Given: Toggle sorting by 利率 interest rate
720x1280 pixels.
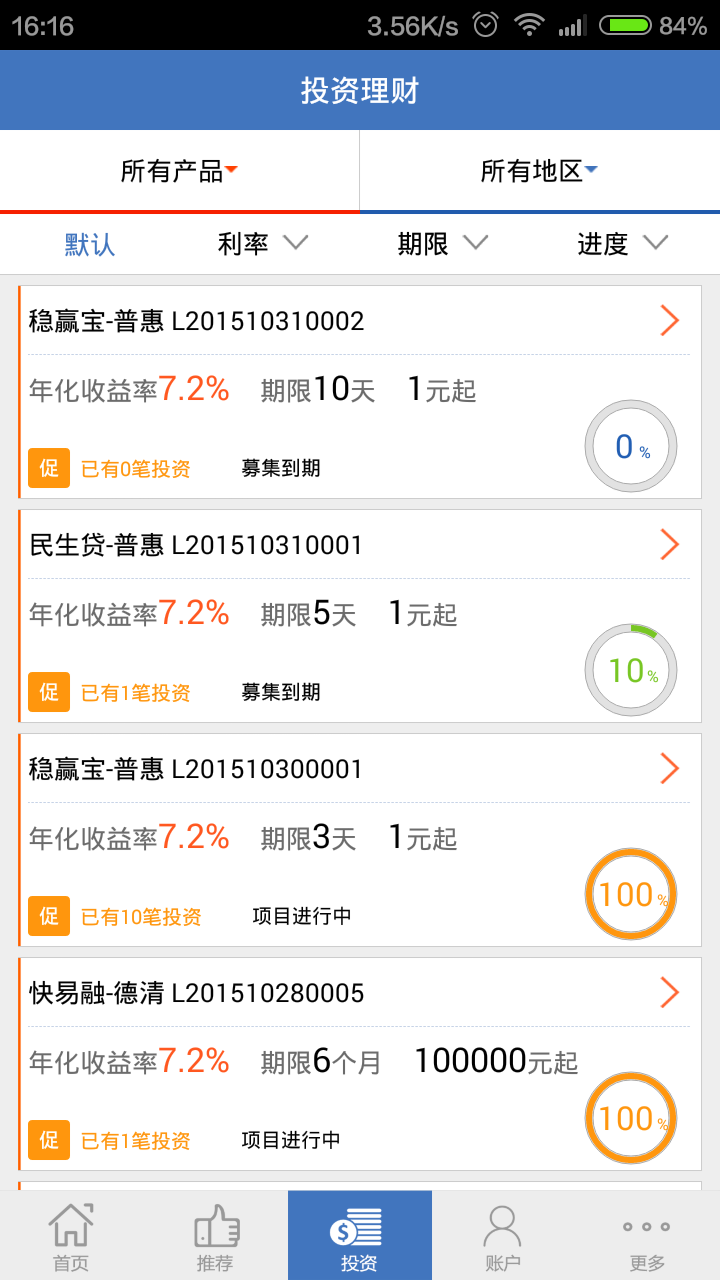Looking at the screenshot, I should (x=258, y=242).
